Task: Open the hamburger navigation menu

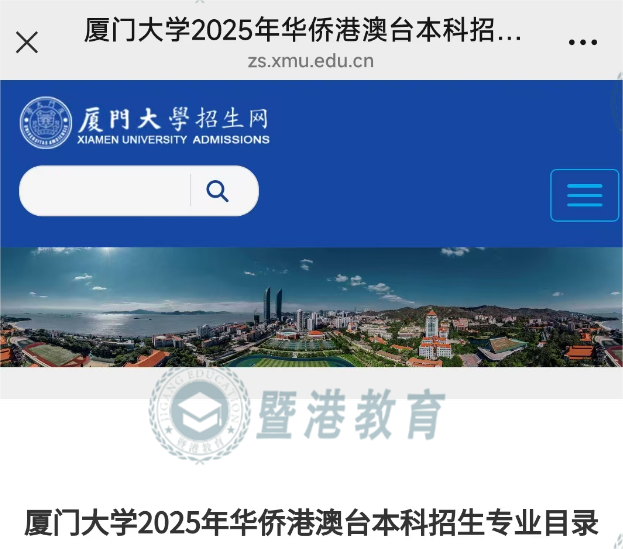Action: [x=584, y=195]
